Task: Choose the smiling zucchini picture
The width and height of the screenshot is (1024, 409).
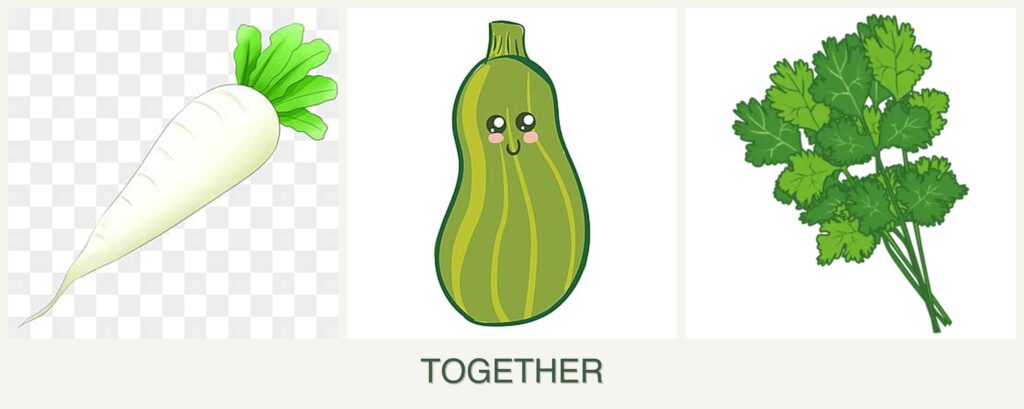Action: tap(512, 173)
